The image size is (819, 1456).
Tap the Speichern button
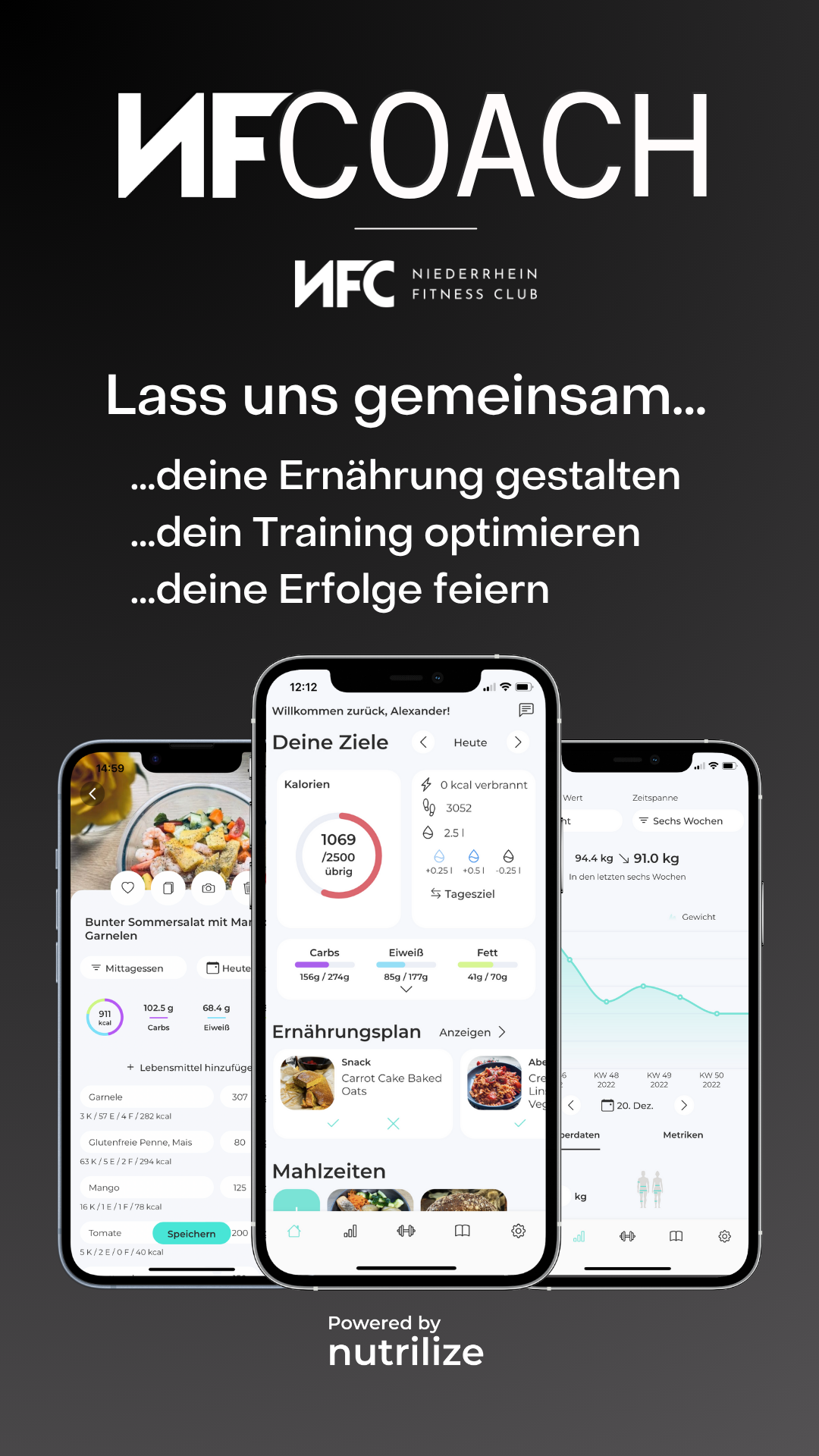pyautogui.click(x=191, y=1233)
